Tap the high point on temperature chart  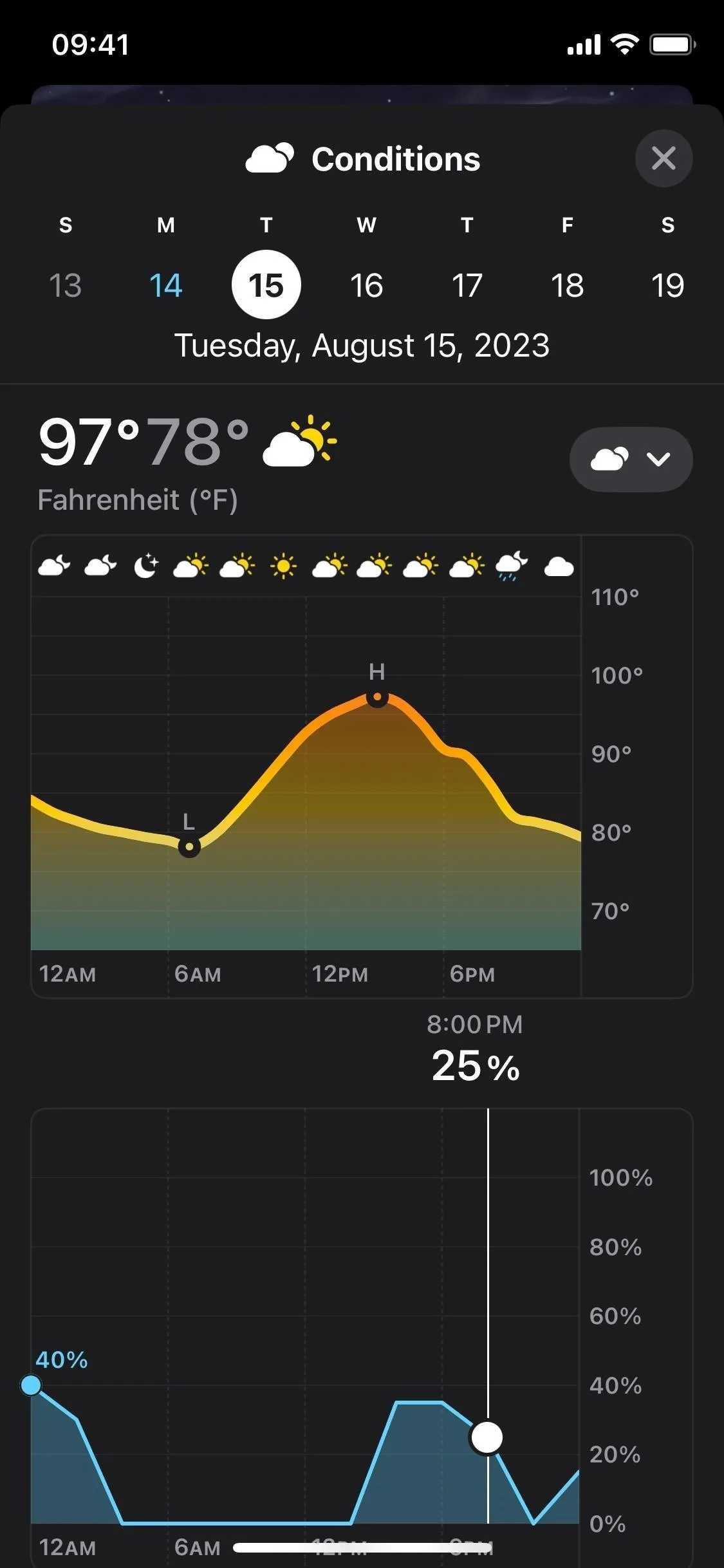377,698
